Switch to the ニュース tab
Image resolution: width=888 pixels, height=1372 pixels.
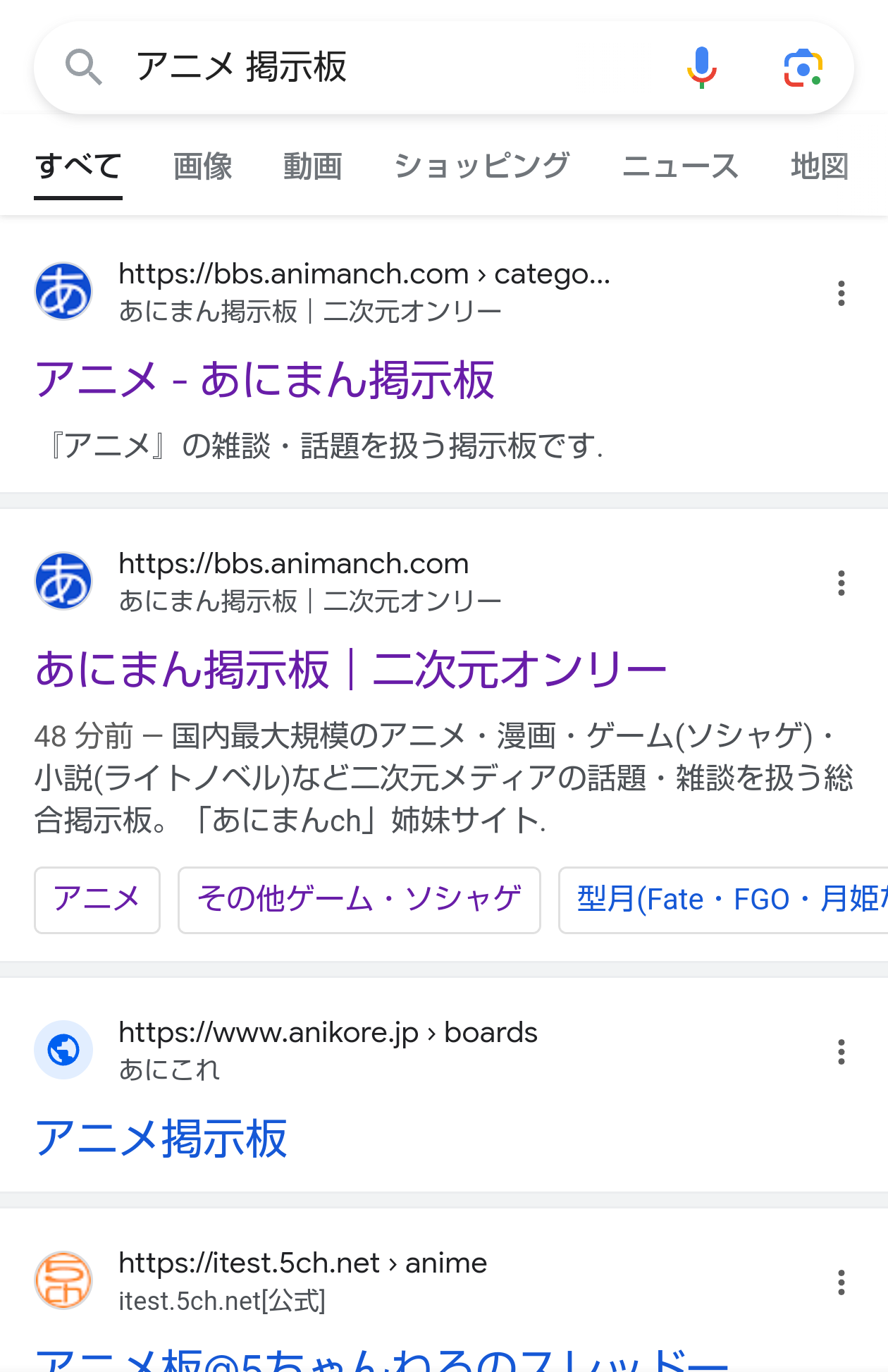click(680, 167)
